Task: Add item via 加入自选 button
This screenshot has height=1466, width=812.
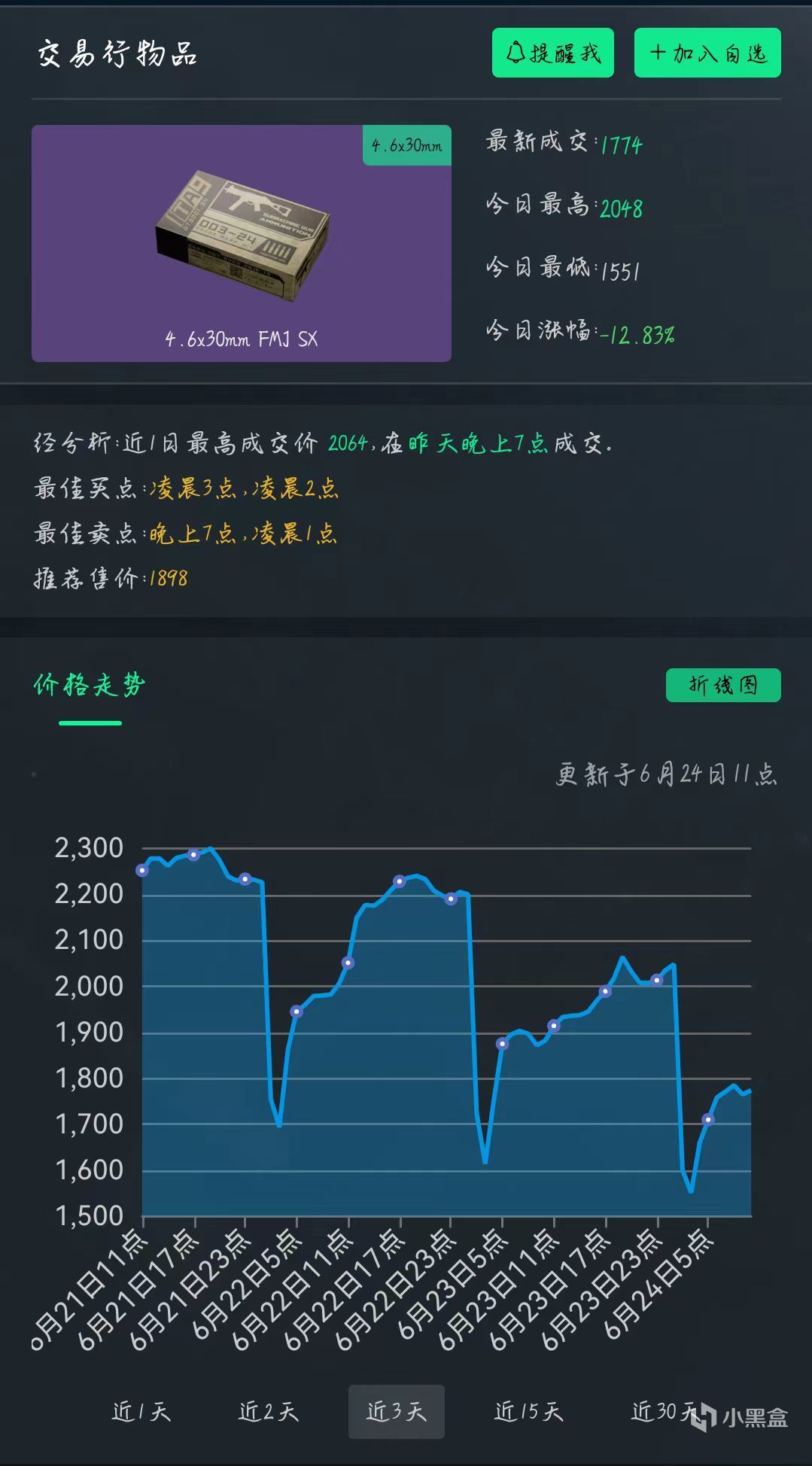Action: (707, 53)
